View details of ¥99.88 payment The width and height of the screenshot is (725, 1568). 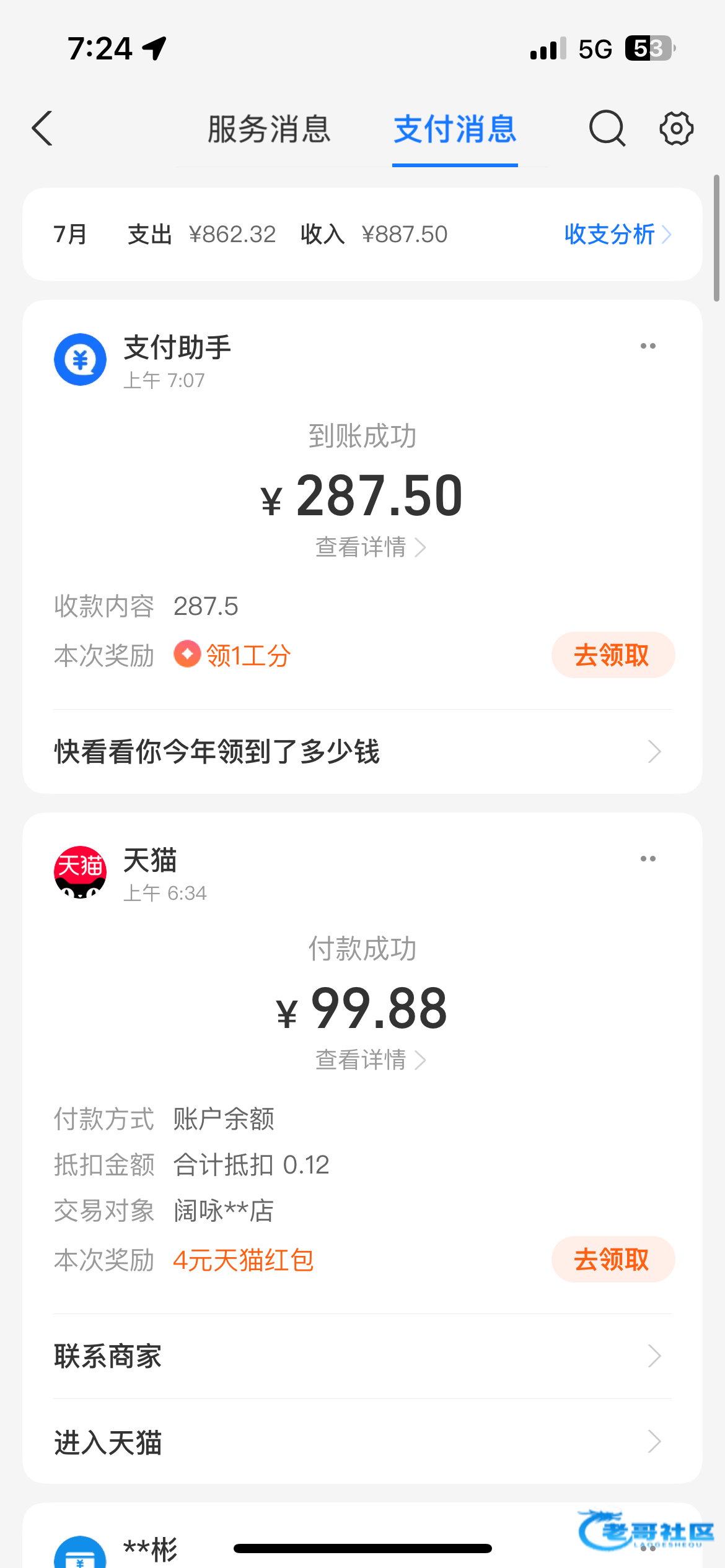370,1060
